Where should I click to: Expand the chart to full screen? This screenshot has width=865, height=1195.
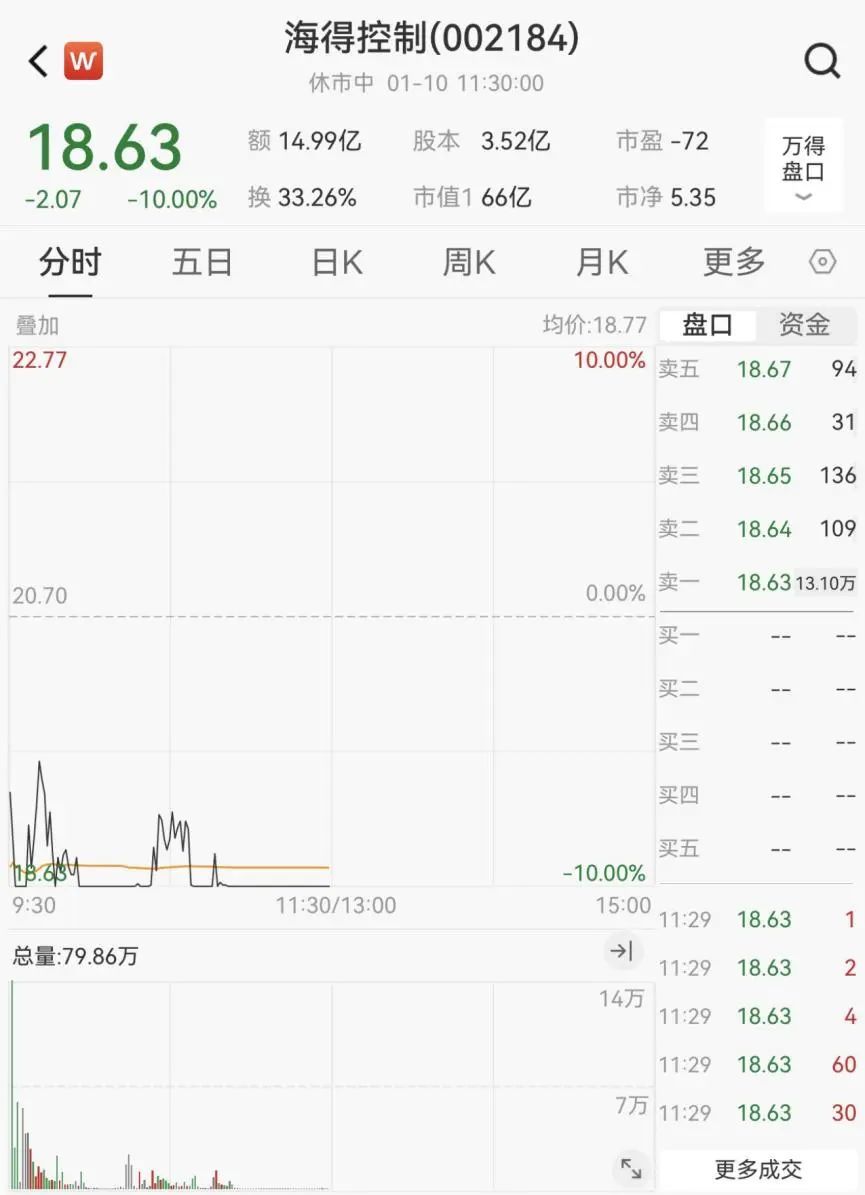point(631,1167)
